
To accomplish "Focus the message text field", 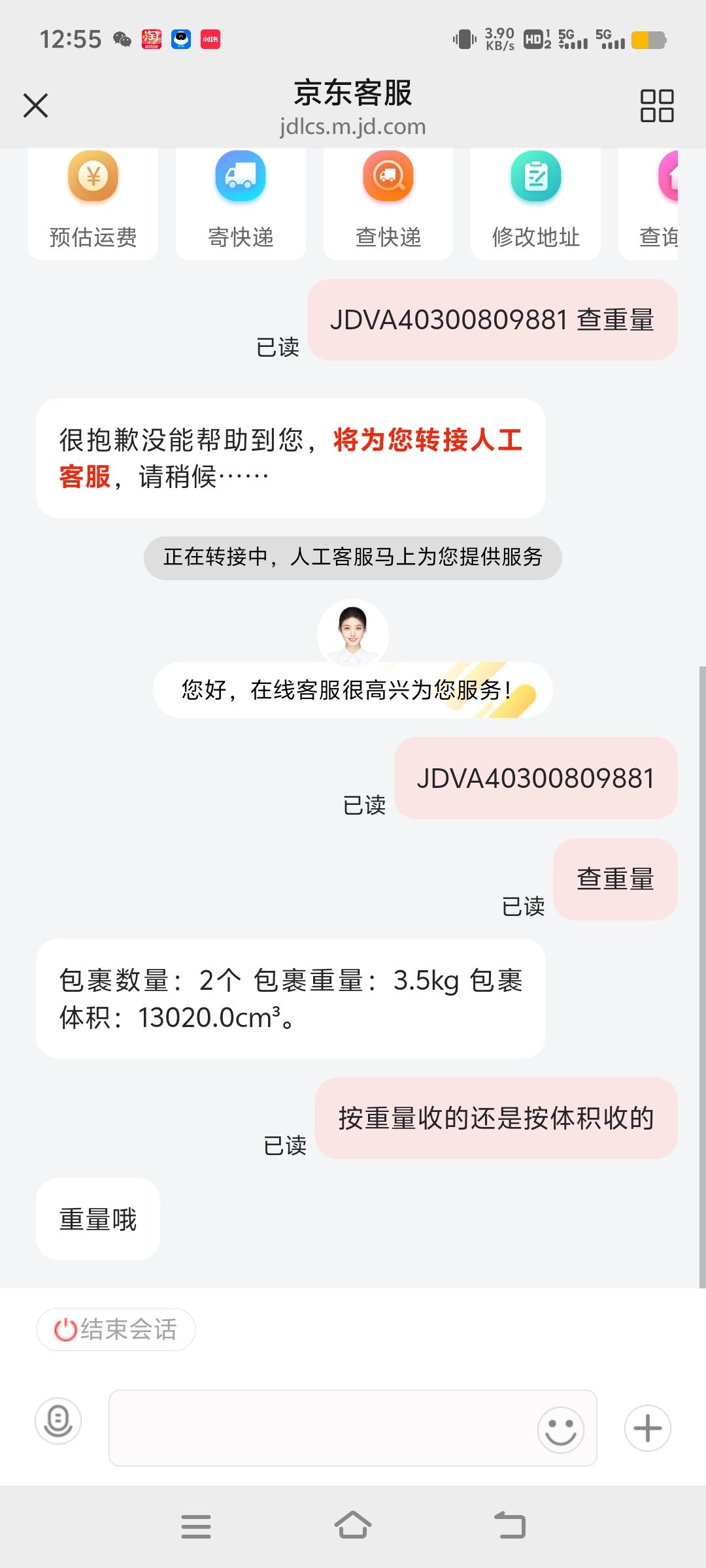I will click(320, 1428).
